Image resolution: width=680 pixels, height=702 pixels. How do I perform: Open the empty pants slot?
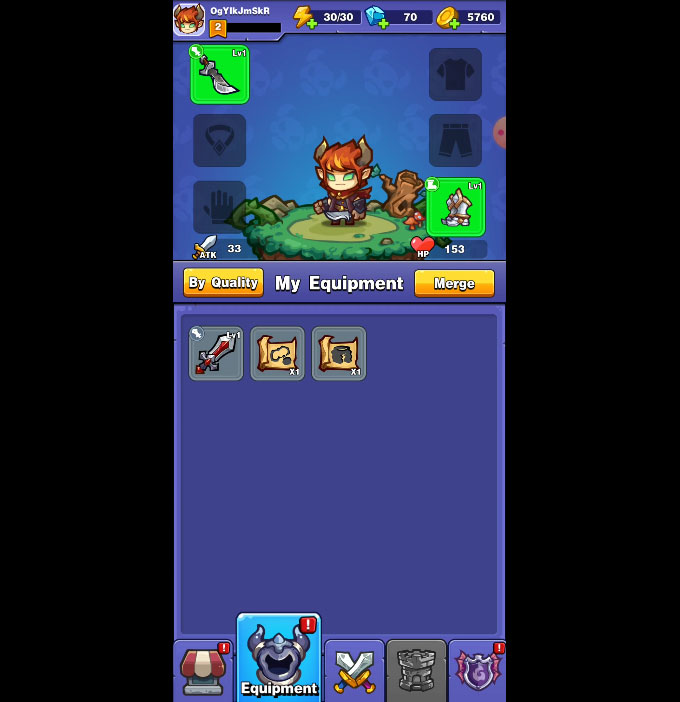tap(455, 140)
